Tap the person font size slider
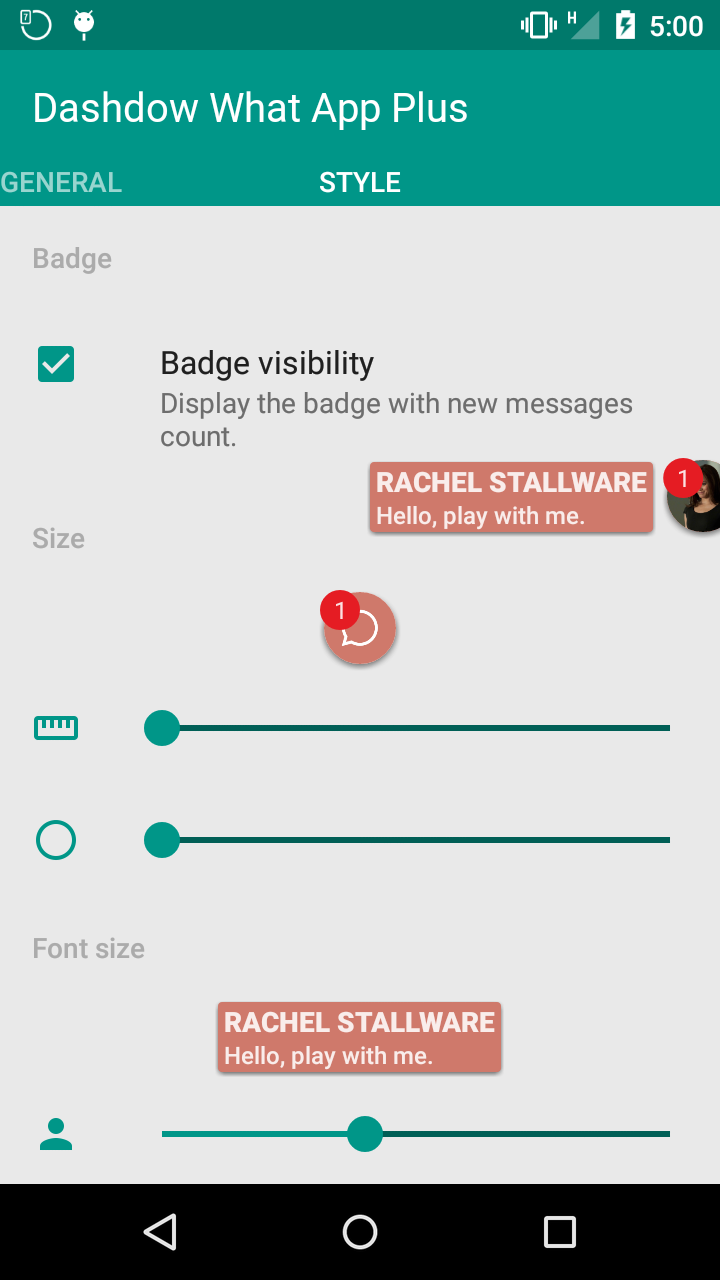 415,1134
